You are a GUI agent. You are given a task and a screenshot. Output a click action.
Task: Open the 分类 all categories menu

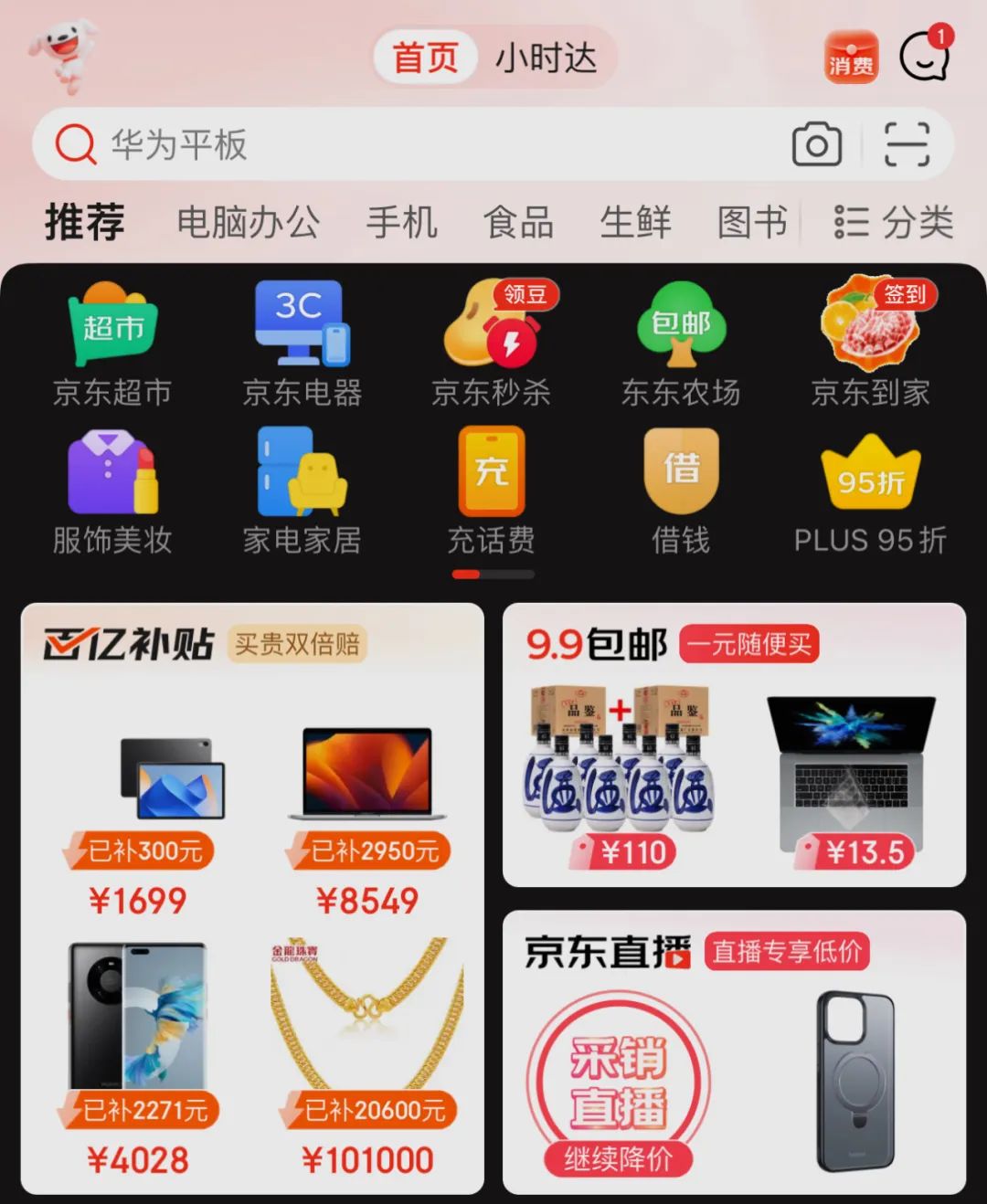click(894, 222)
